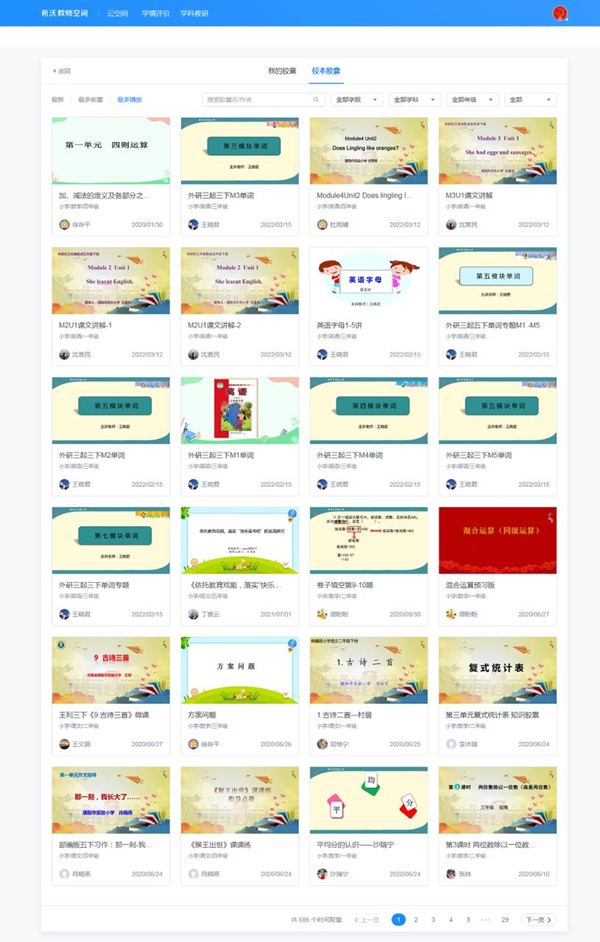Jump to page 29 of results
Screen dimensions: 600x942
505,919
